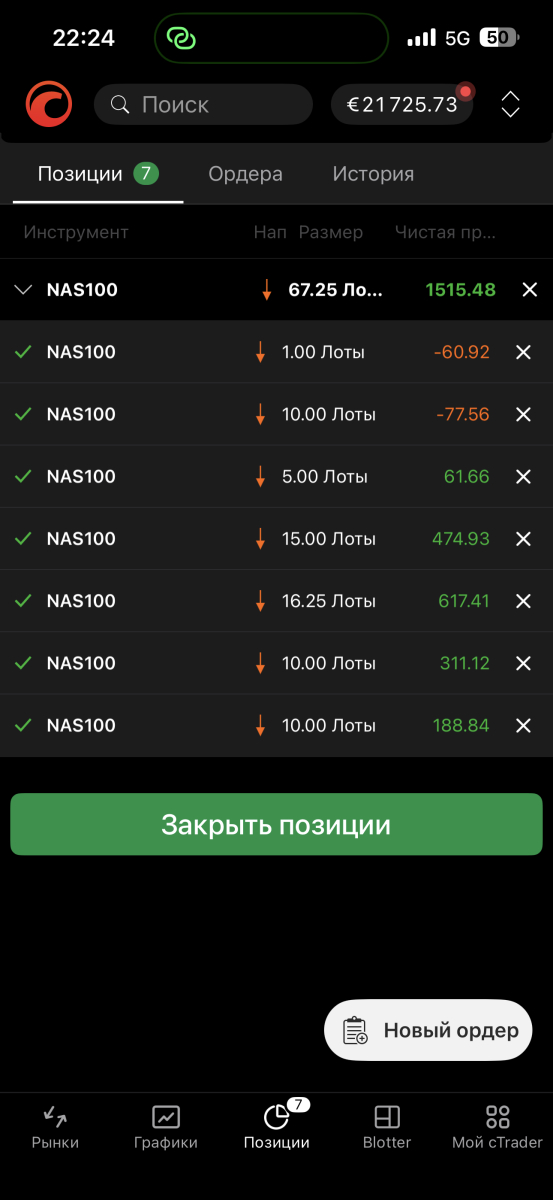Close the 15.00 Лоты NAS100 position
Image resolution: width=553 pixels, height=1200 pixels.
(x=523, y=538)
